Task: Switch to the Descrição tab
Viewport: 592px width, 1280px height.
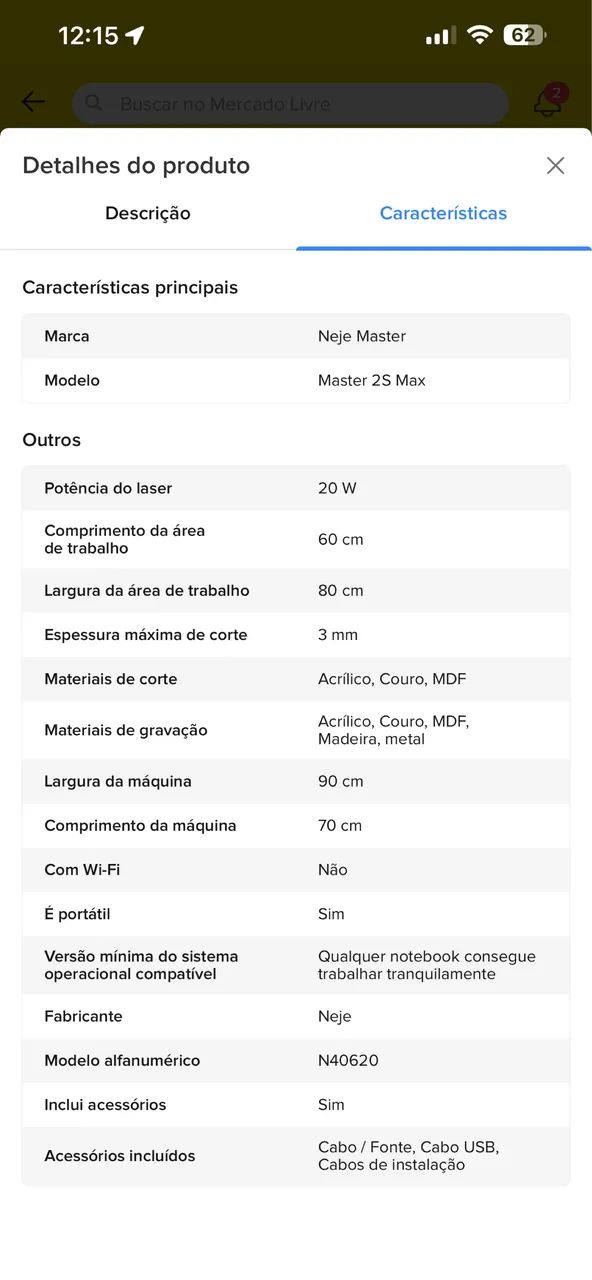Action: (148, 213)
